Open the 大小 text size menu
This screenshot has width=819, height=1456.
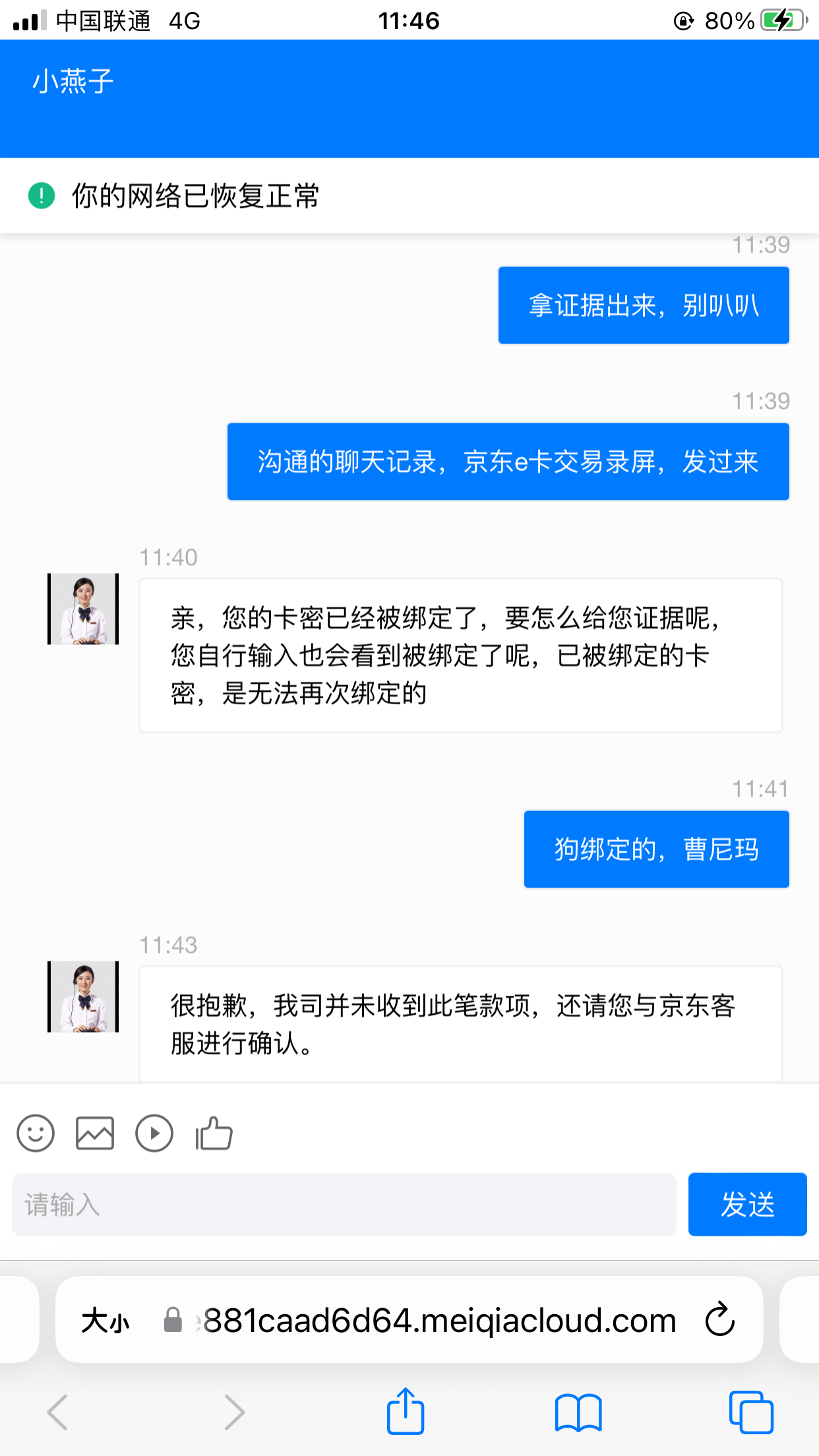click(106, 1321)
